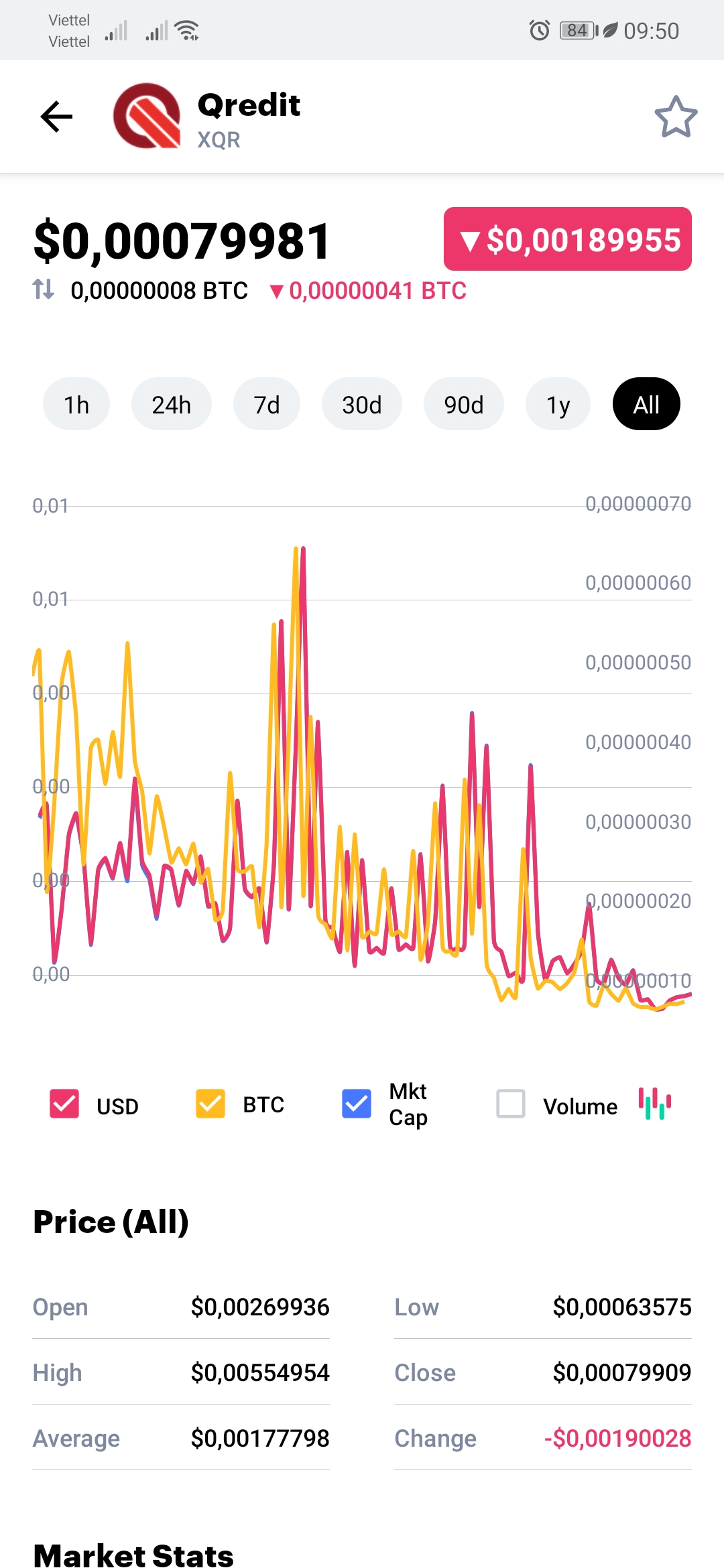This screenshot has height=1568, width=724.
Task: Tap the current price $0,00079981
Action: coord(181,241)
